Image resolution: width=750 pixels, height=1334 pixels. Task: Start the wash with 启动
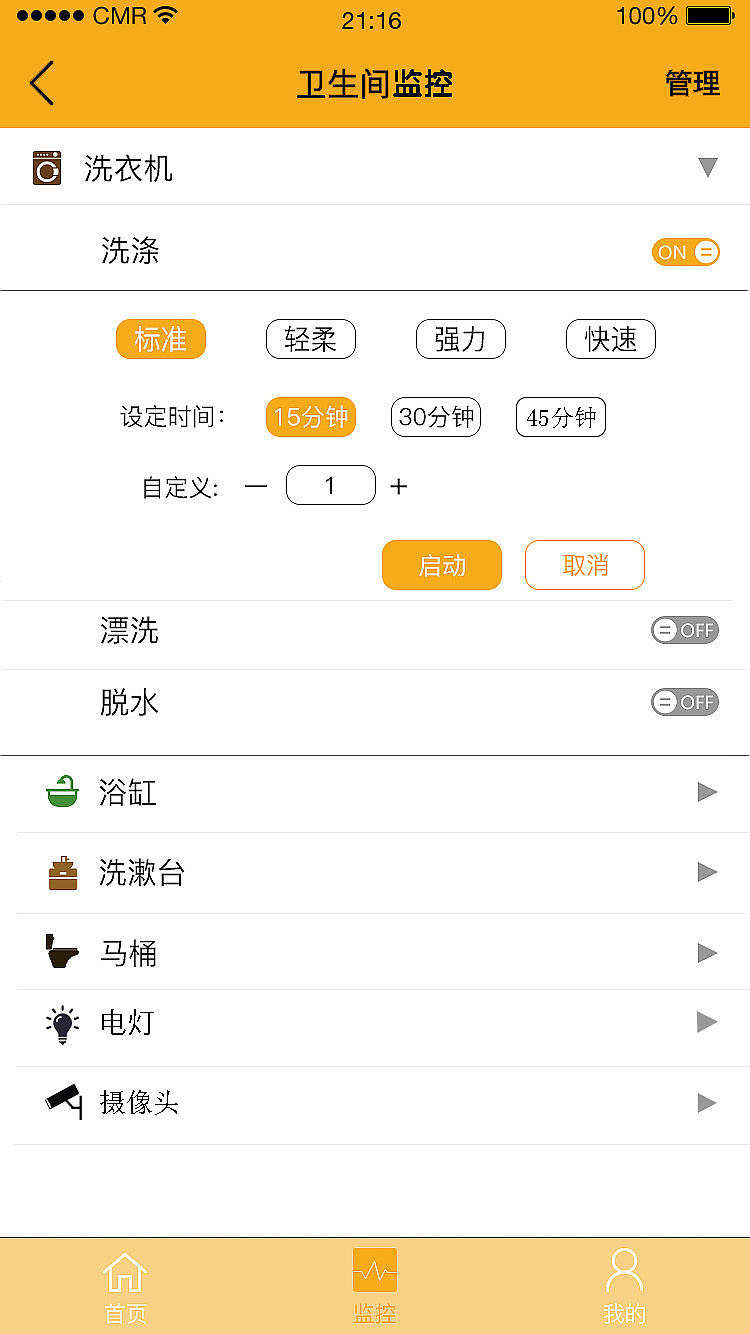click(441, 566)
